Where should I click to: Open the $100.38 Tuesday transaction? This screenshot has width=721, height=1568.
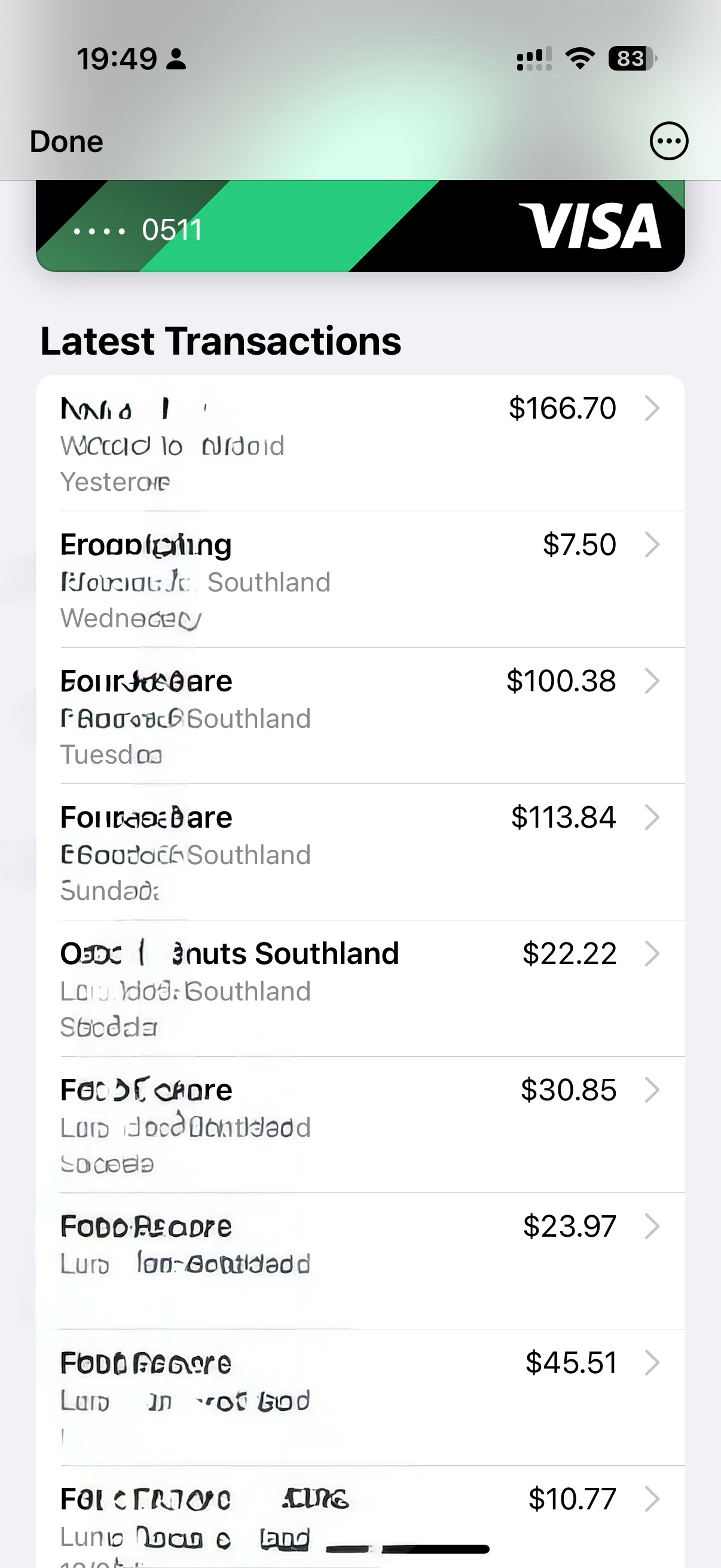(x=360, y=716)
